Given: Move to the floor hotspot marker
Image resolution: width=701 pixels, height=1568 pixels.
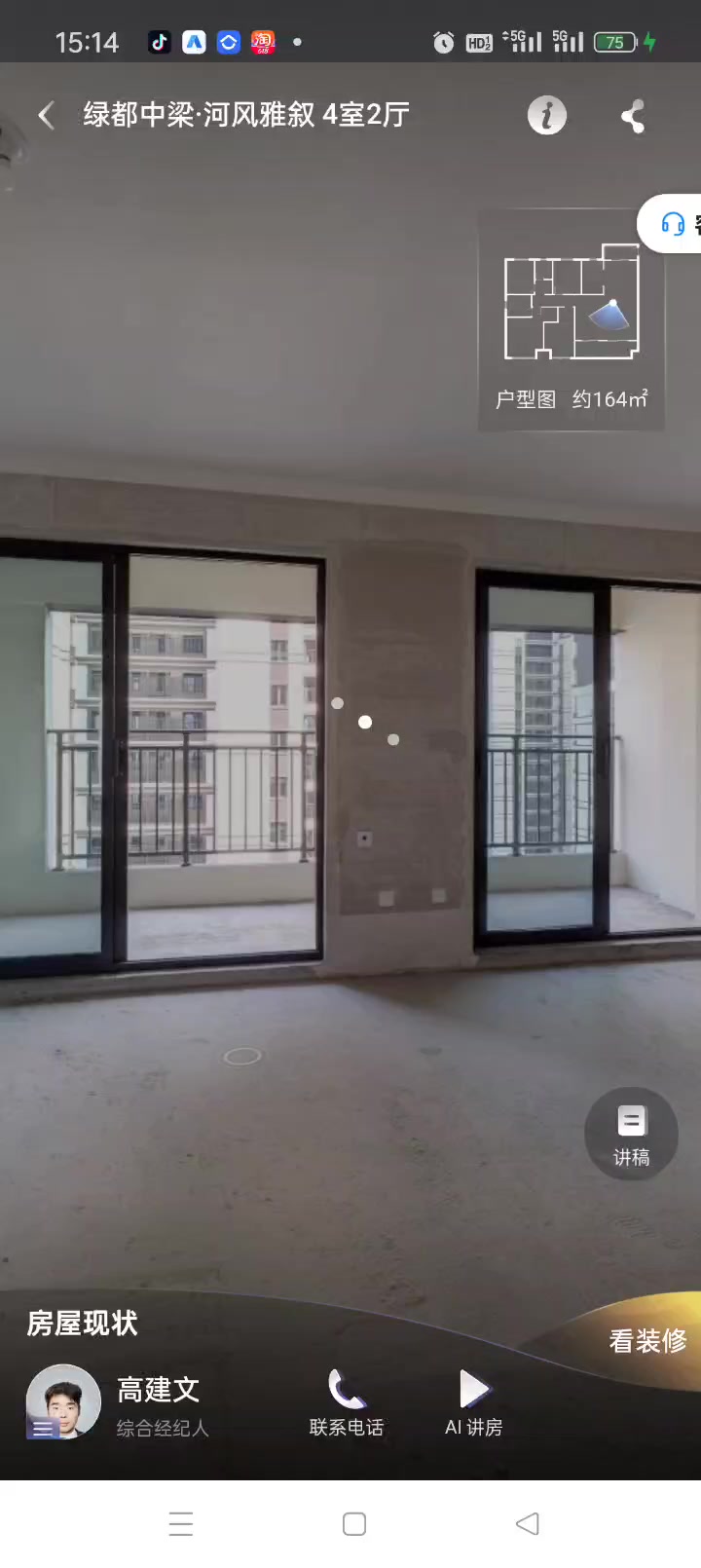Looking at the screenshot, I should click(x=242, y=1056).
